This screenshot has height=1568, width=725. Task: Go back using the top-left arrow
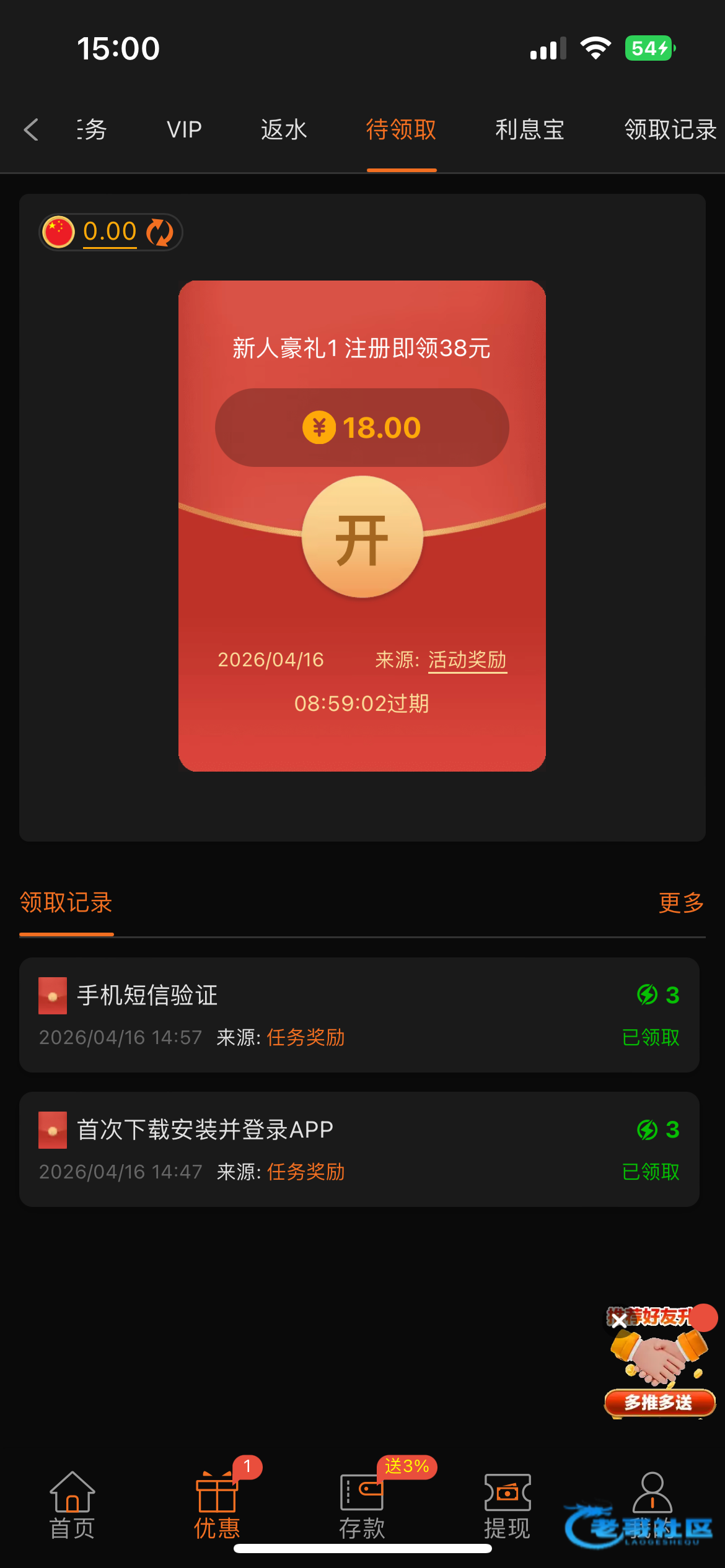pyautogui.click(x=31, y=129)
